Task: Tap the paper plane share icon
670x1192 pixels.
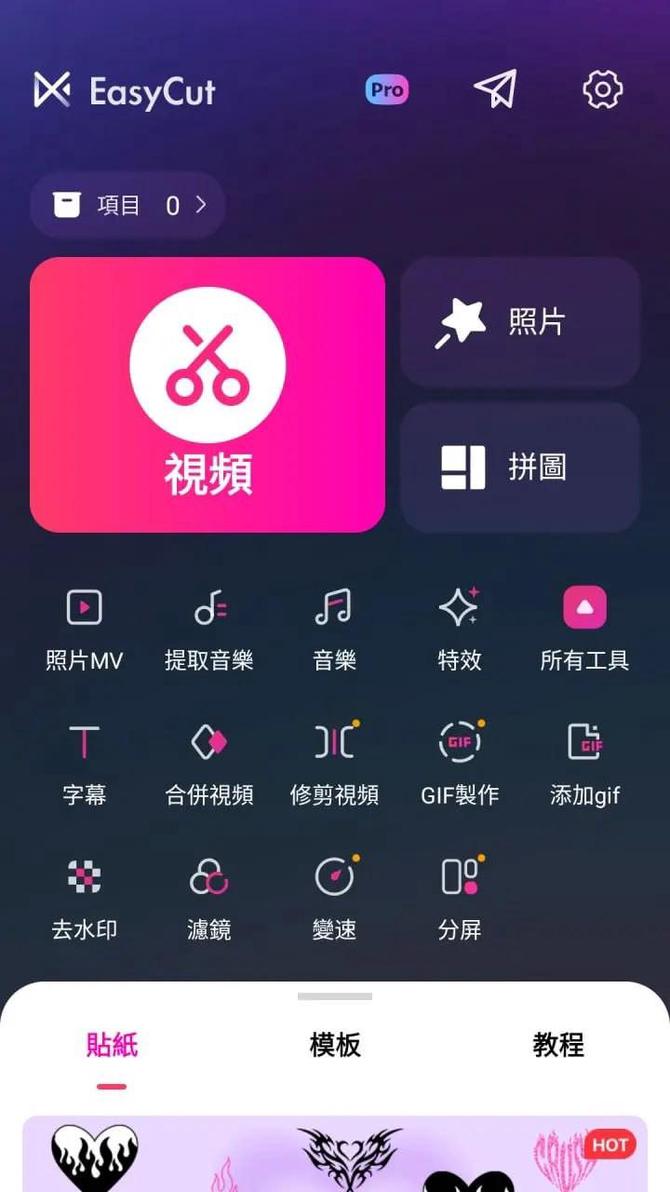Action: click(x=495, y=89)
